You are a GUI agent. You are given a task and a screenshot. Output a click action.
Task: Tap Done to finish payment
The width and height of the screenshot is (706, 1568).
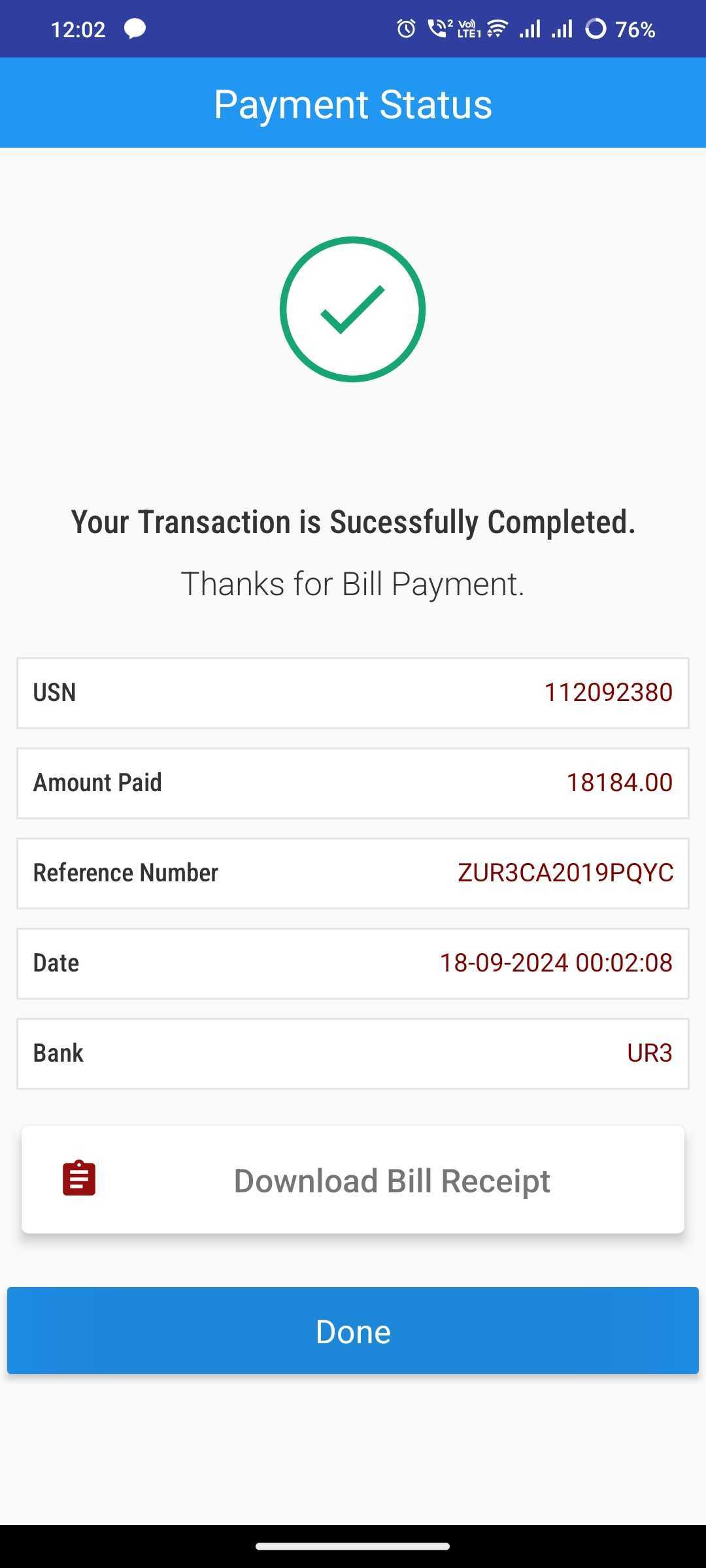[x=353, y=1331]
